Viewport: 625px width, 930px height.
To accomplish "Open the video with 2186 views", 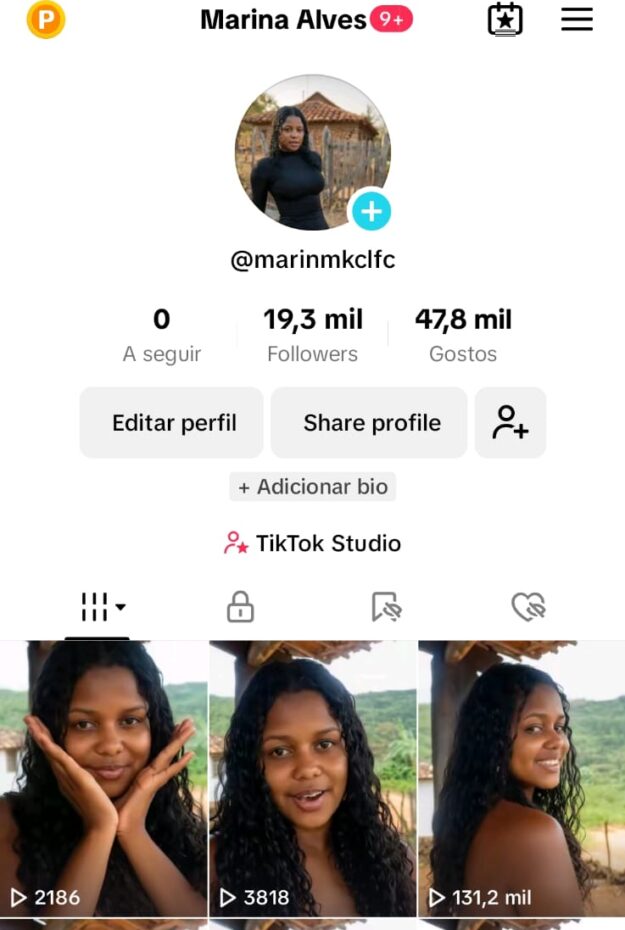I will coord(104,778).
